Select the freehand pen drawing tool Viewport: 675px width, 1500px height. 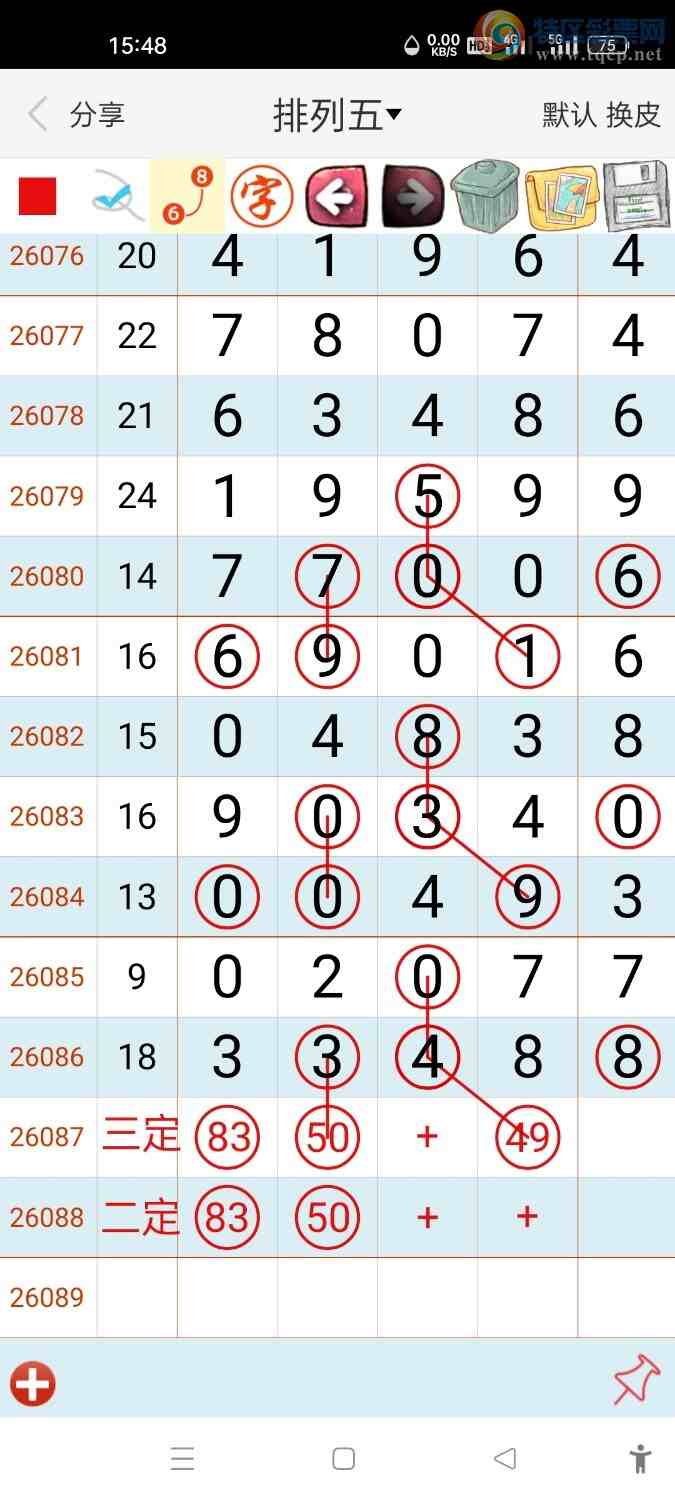117,196
